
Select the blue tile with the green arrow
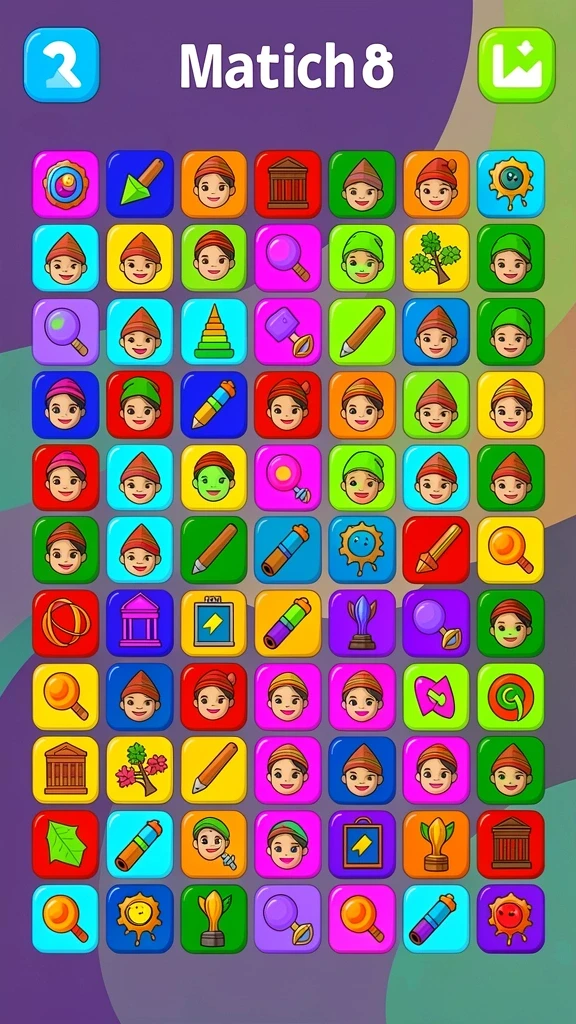pyautogui.click(x=140, y=184)
